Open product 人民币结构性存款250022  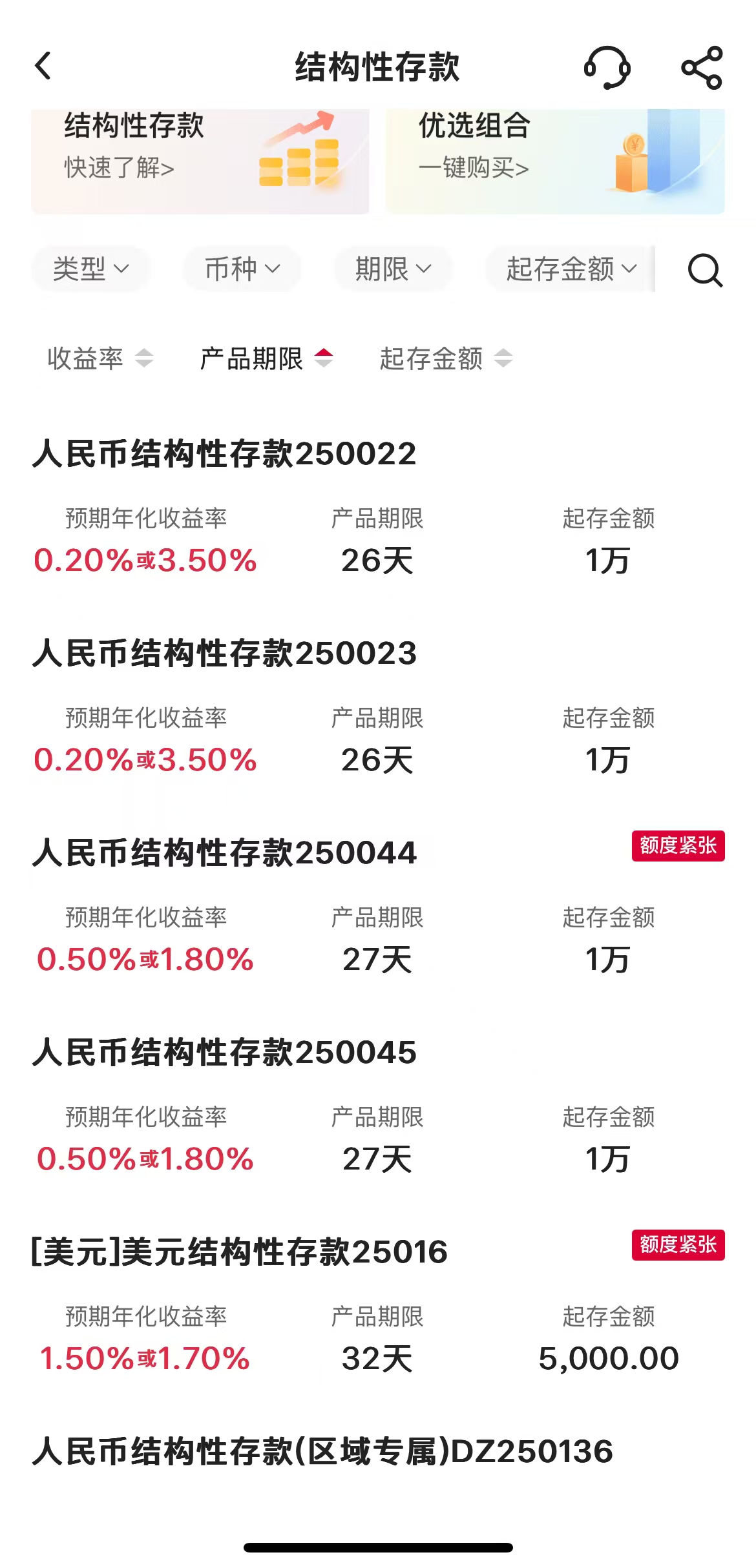coord(224,454)
